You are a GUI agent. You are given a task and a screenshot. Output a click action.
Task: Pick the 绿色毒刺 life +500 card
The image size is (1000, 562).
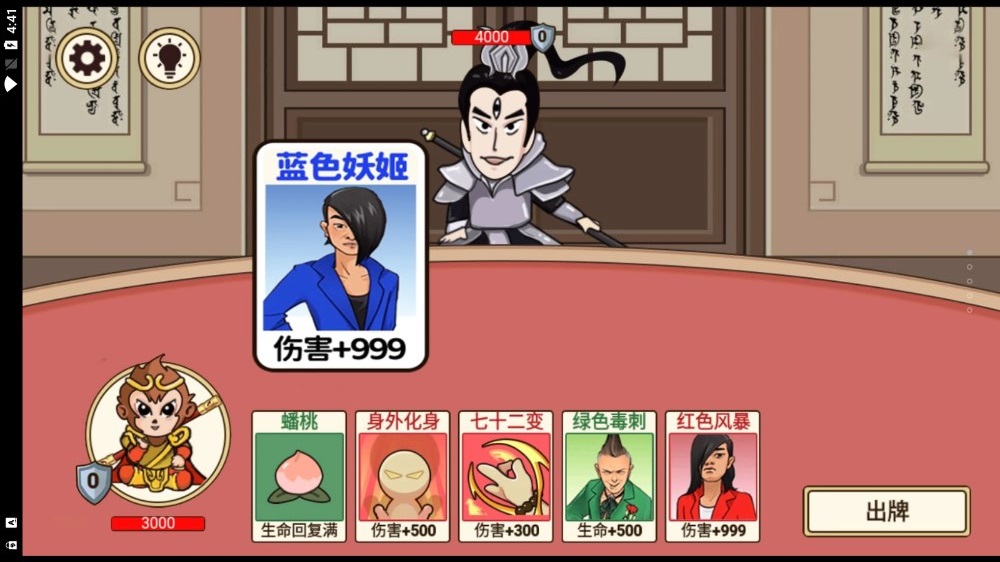click(x=608, y=476)
